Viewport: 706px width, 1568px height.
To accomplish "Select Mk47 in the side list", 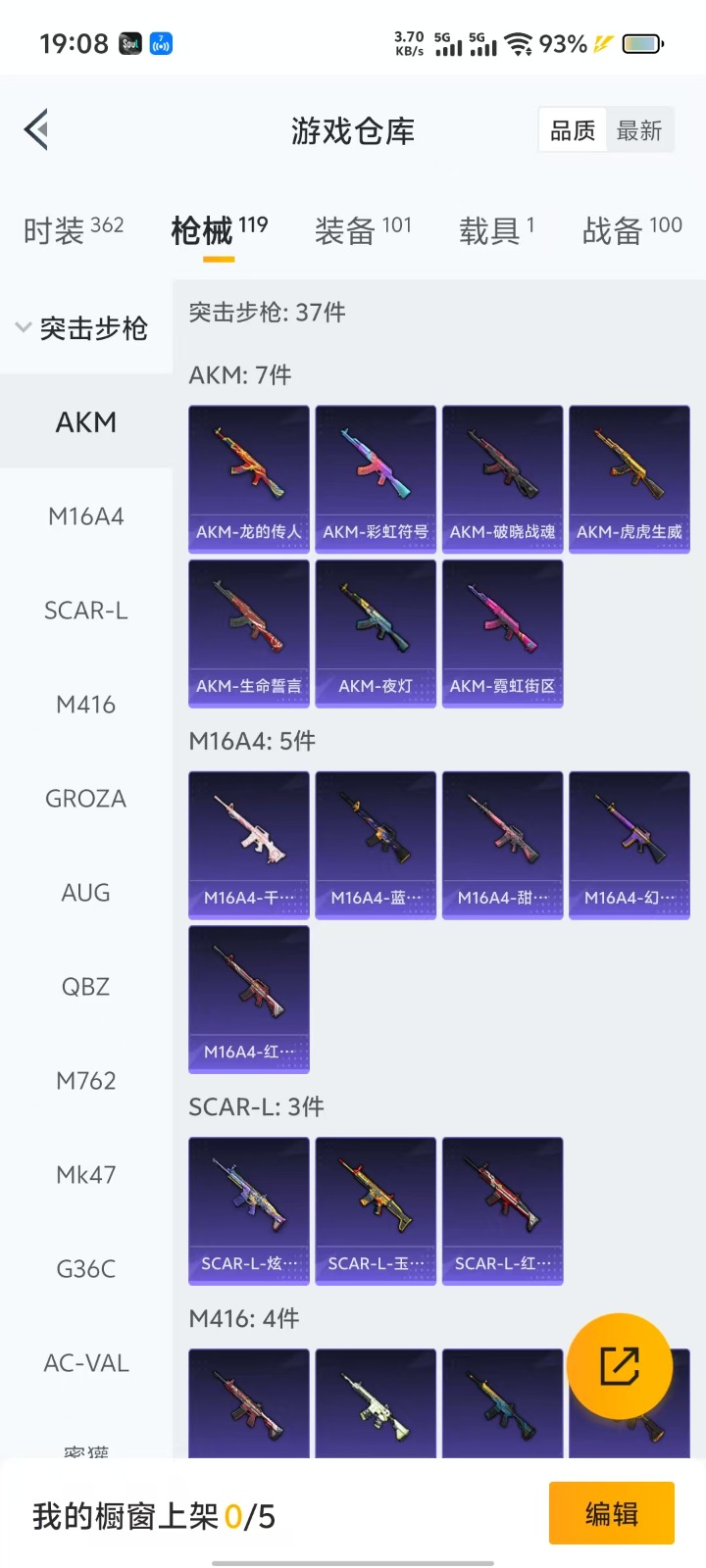I will 86,1175.
